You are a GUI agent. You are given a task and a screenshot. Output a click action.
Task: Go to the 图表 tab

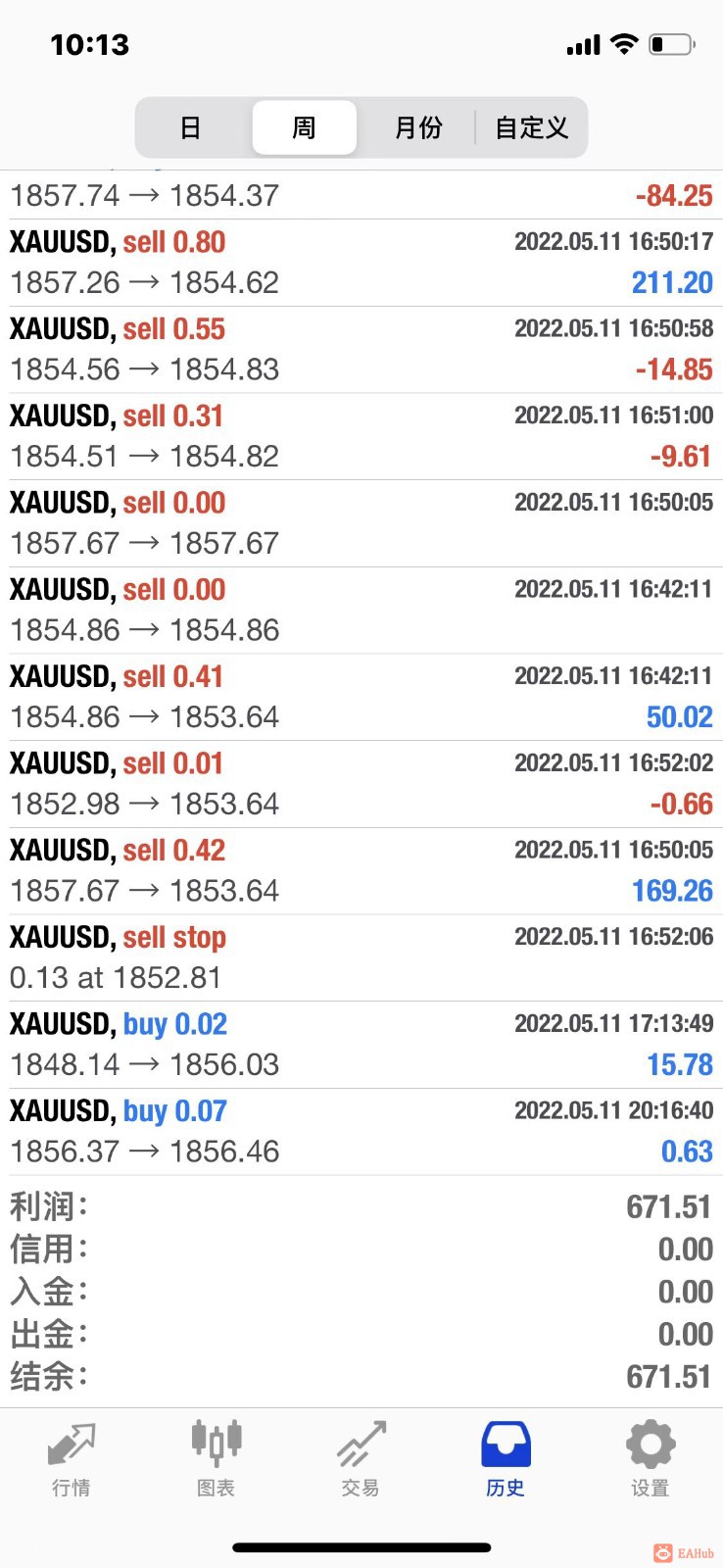pyautogui.click(x=216, y=1459)
